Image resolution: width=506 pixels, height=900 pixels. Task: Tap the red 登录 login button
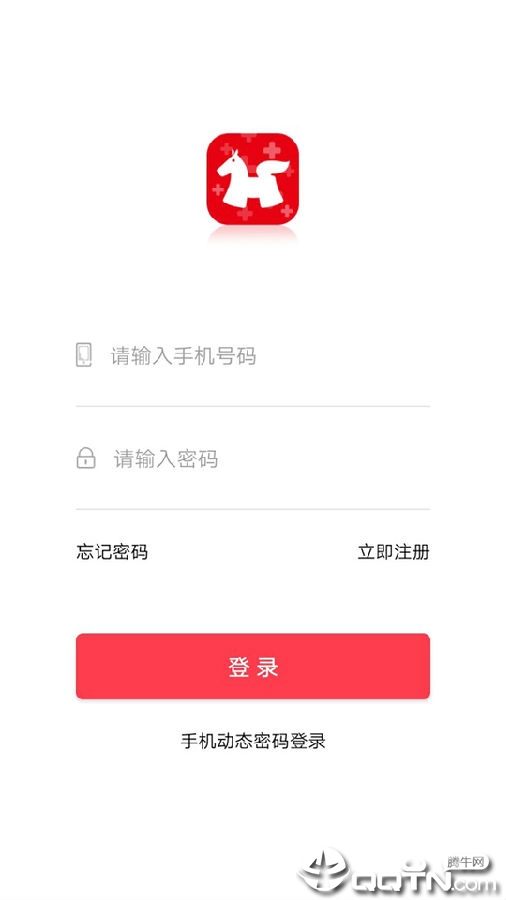click(252, 666)
